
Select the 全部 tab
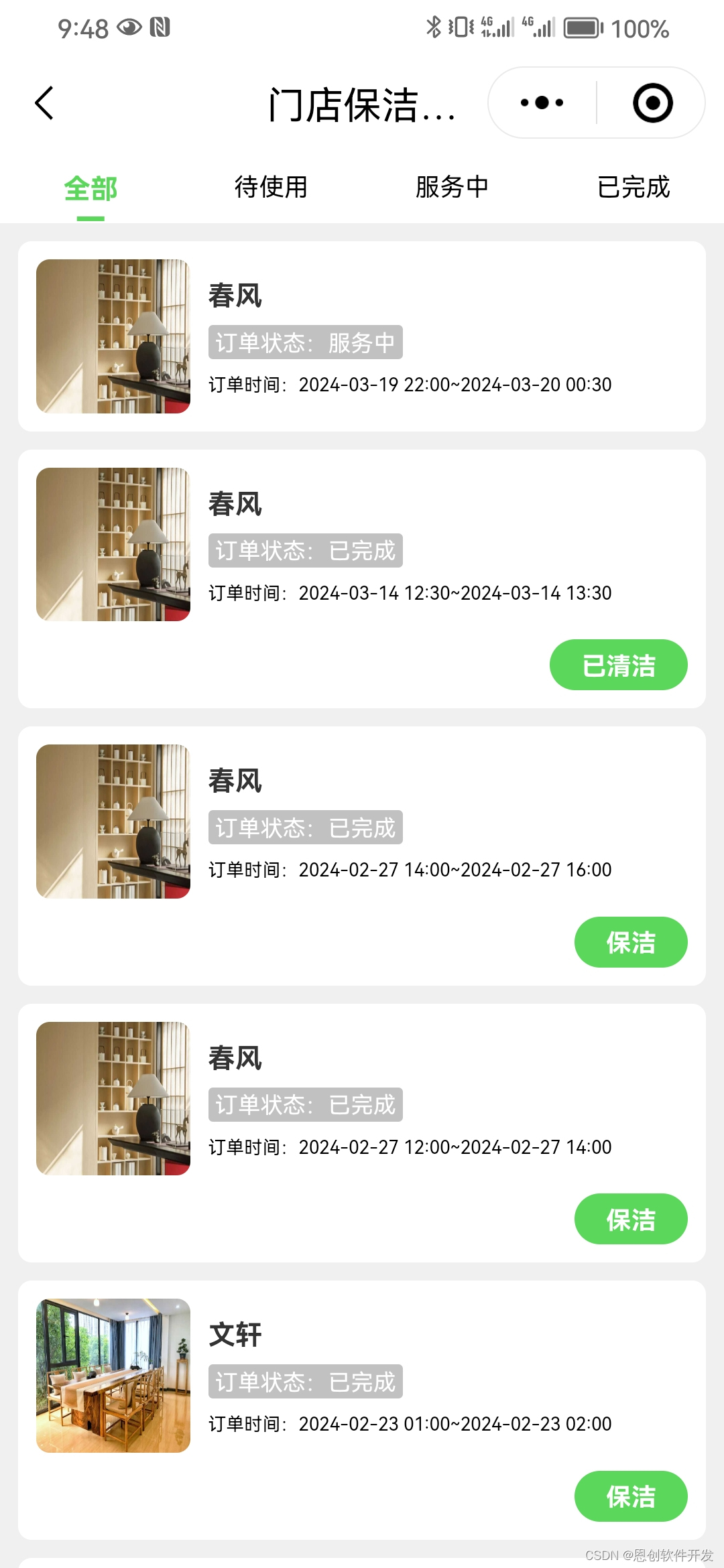coord(90,188)
